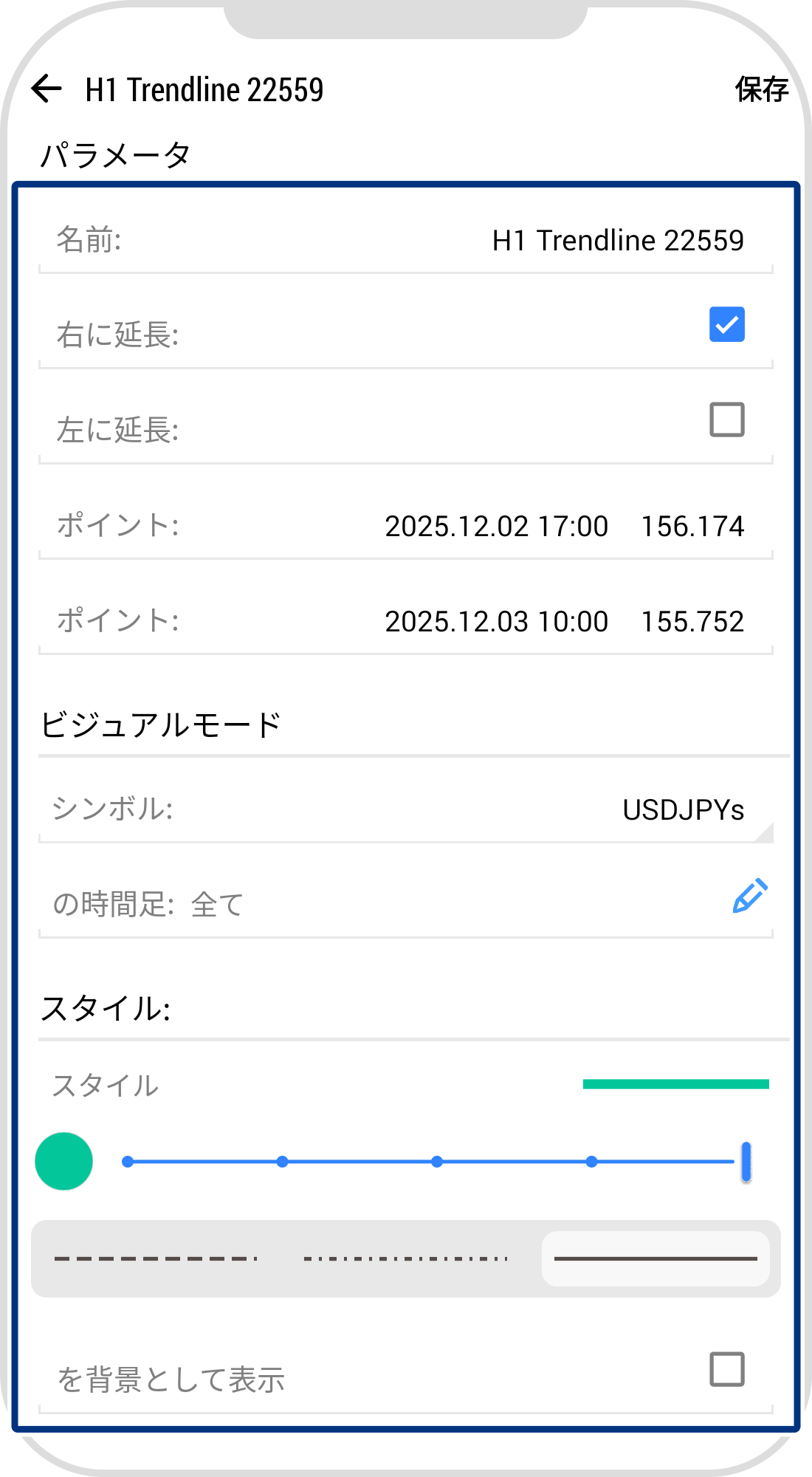The width and height of the screenshot is (812, 1477).
Task: Tap the green style preview line
Action: [675, 1084]
